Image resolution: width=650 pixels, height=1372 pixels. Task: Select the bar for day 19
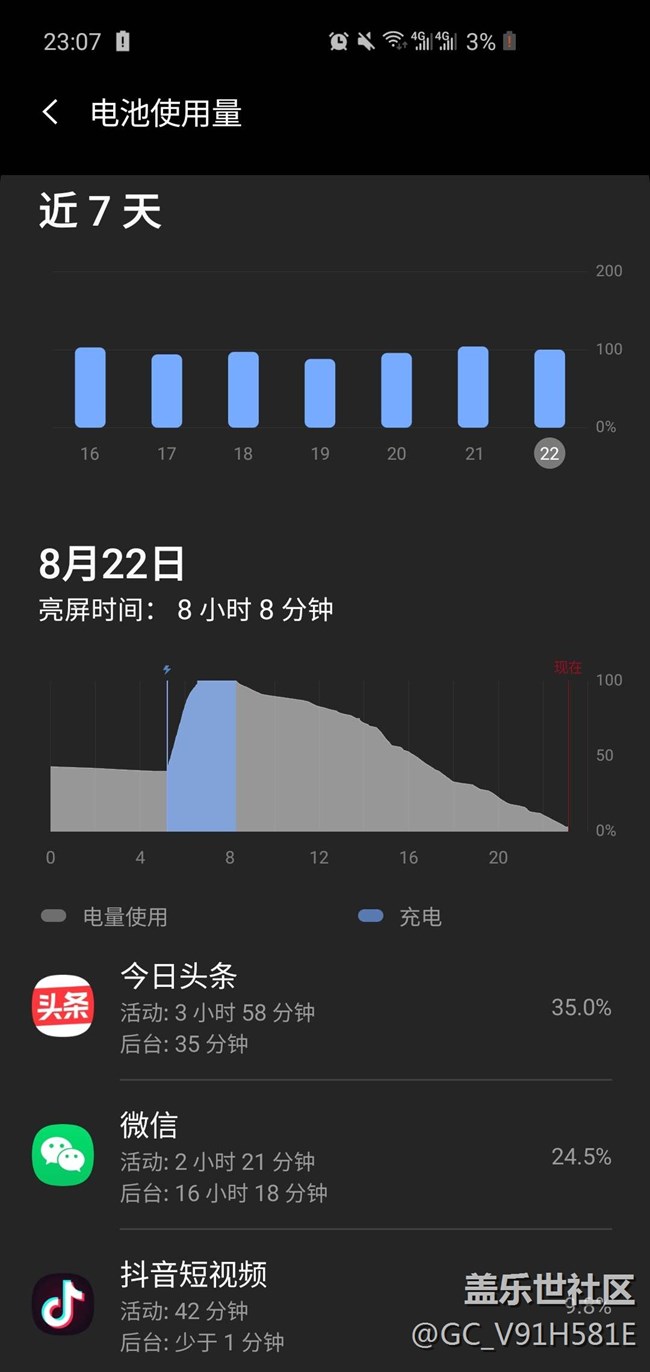(320, 393)
